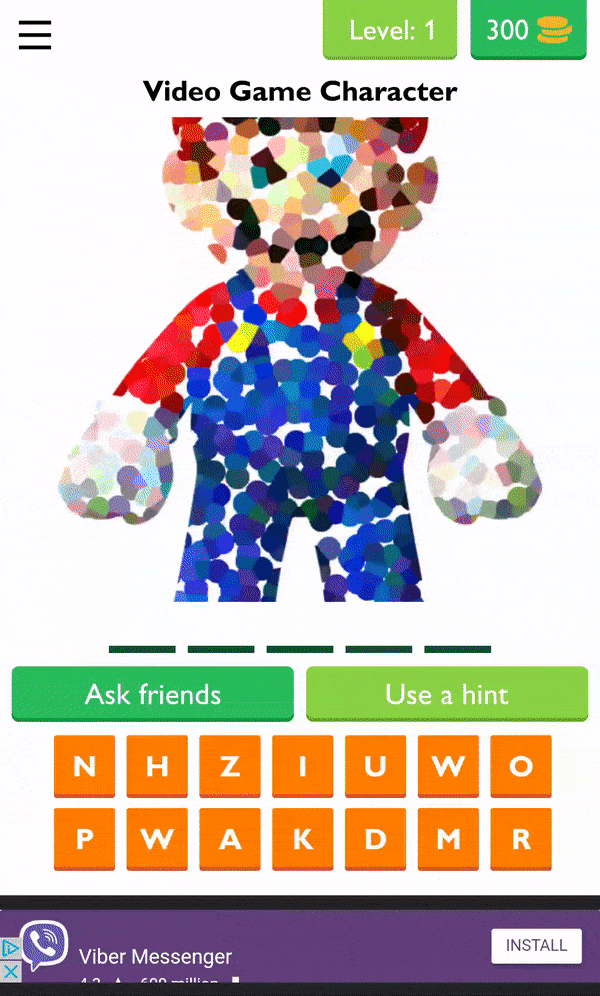Pick the letter Z tile
This screenshot has width=600, height=996.
230,766
